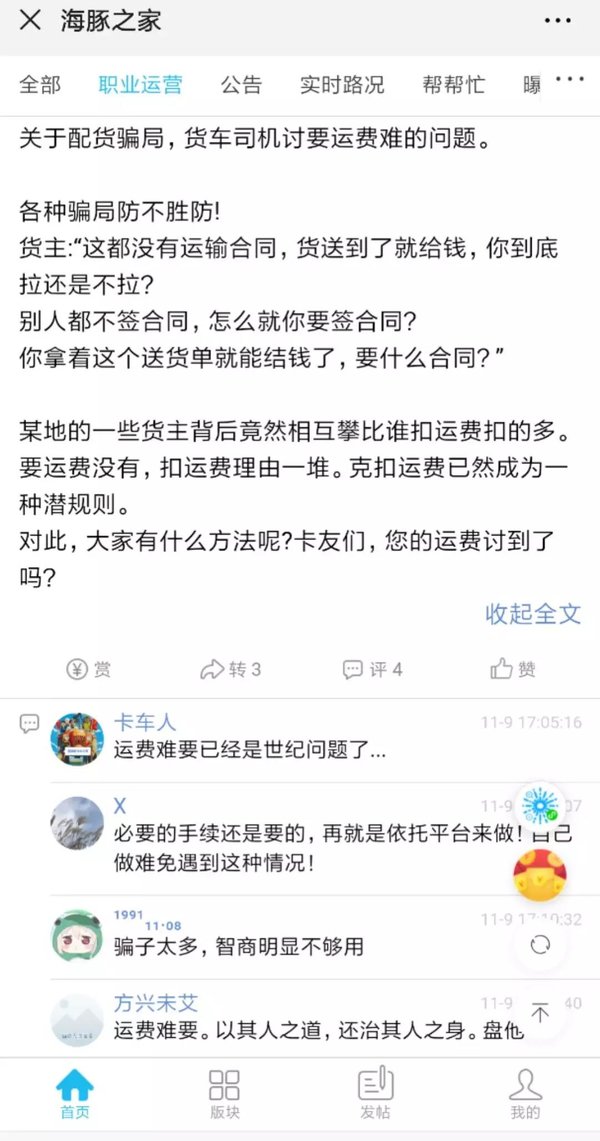600x1141 pixels.
Task: Open 卡车人's profile avatar
Action: (x=77, y=739)
